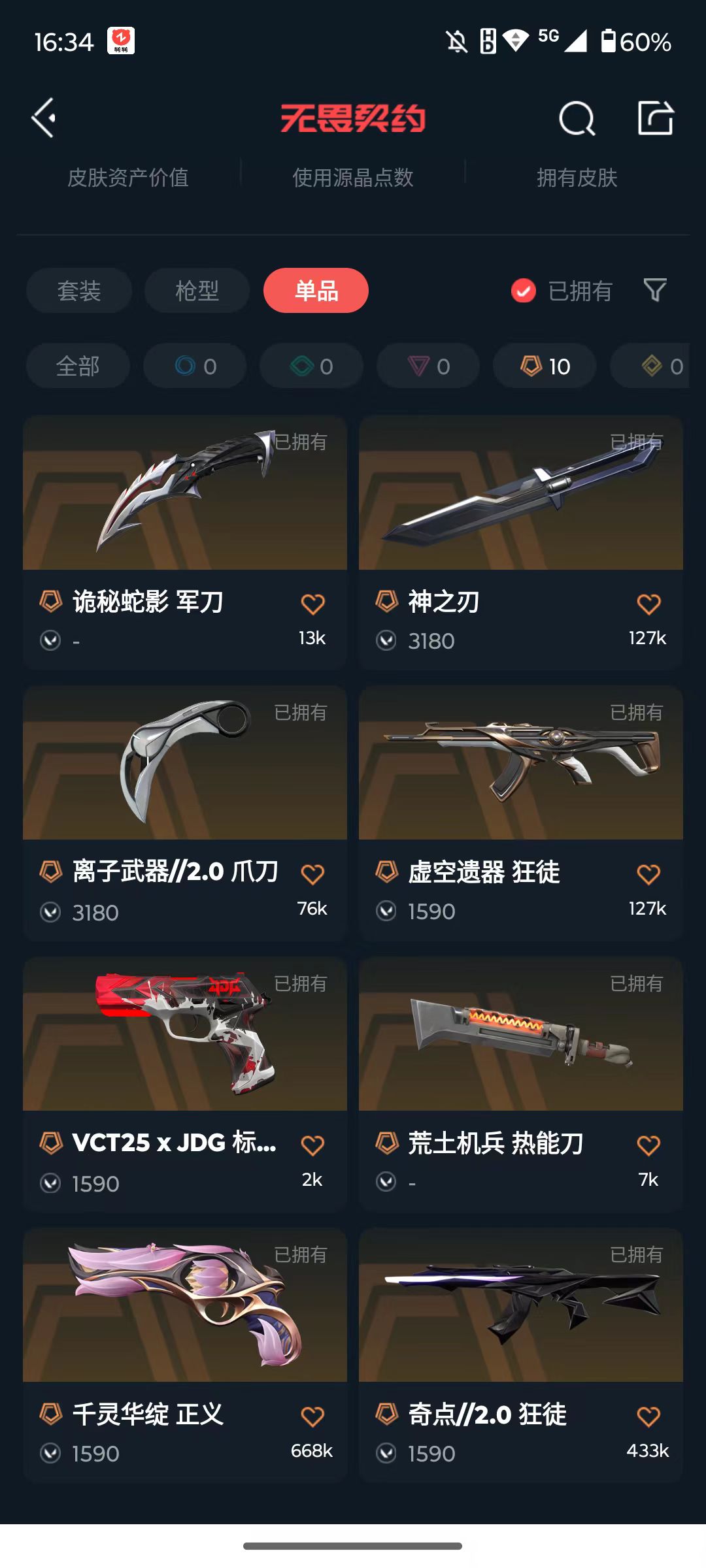The image size is (706, 1568).
Task: Open the 诡秘蛇影 军刀 skin card
Action: 185,542
